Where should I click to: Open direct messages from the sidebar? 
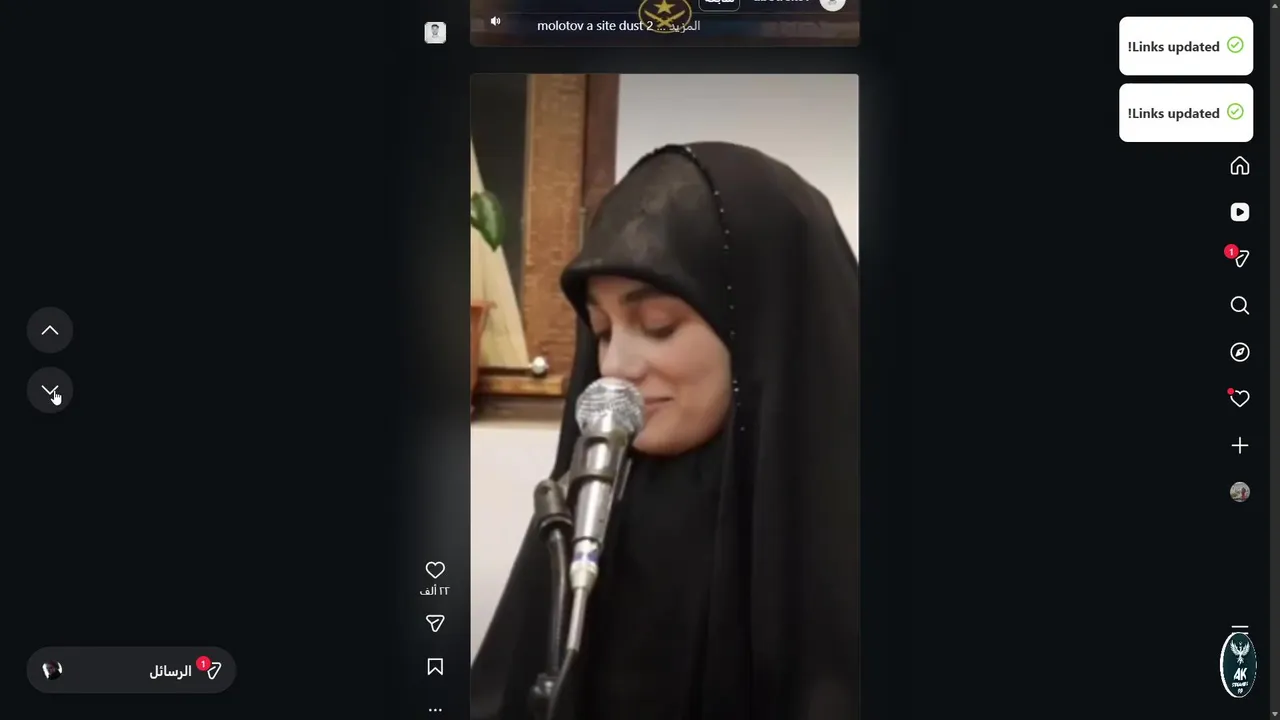[x=1240, y=259]
